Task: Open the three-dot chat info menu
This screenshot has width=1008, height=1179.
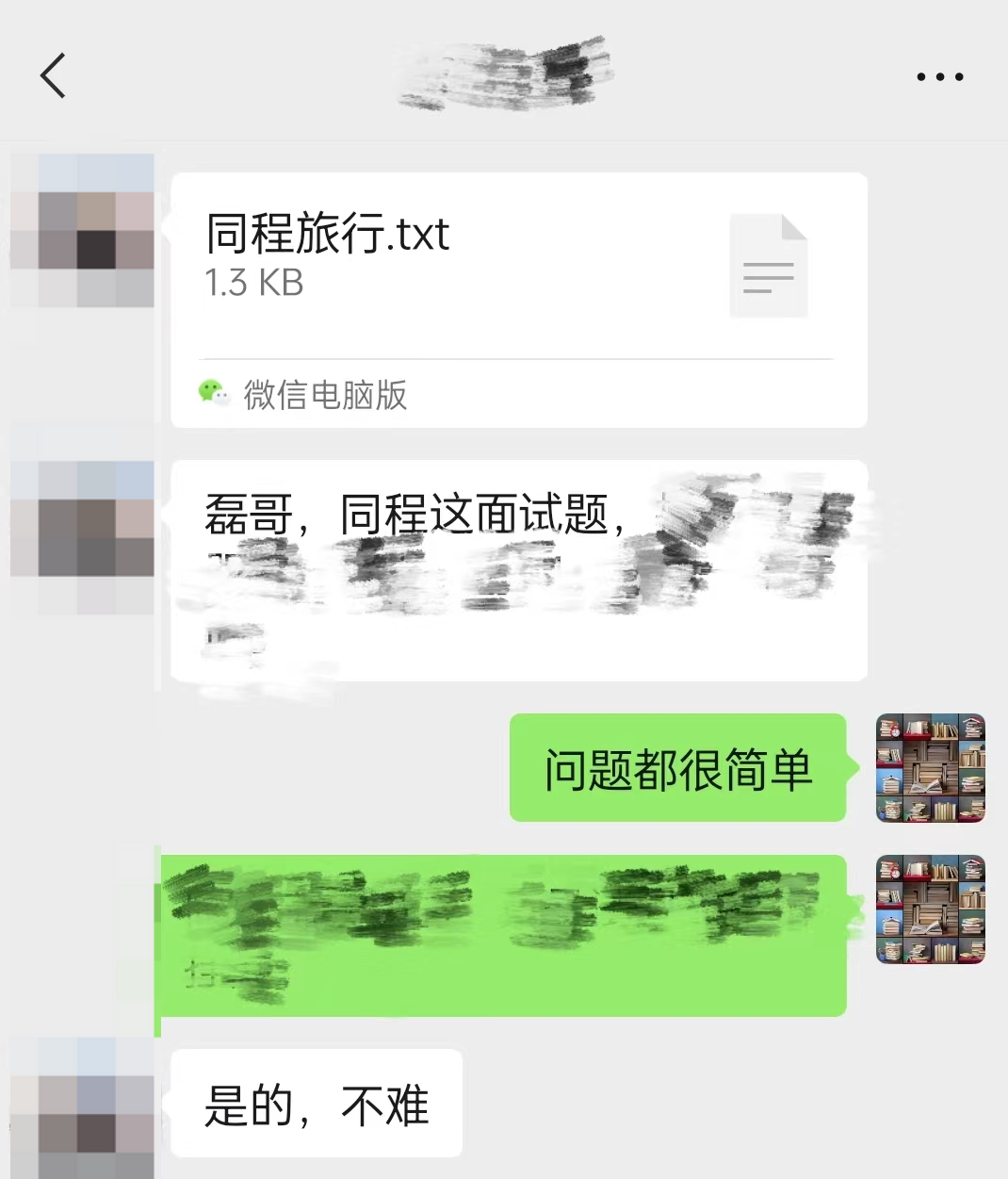Action: tap(939, 77)
